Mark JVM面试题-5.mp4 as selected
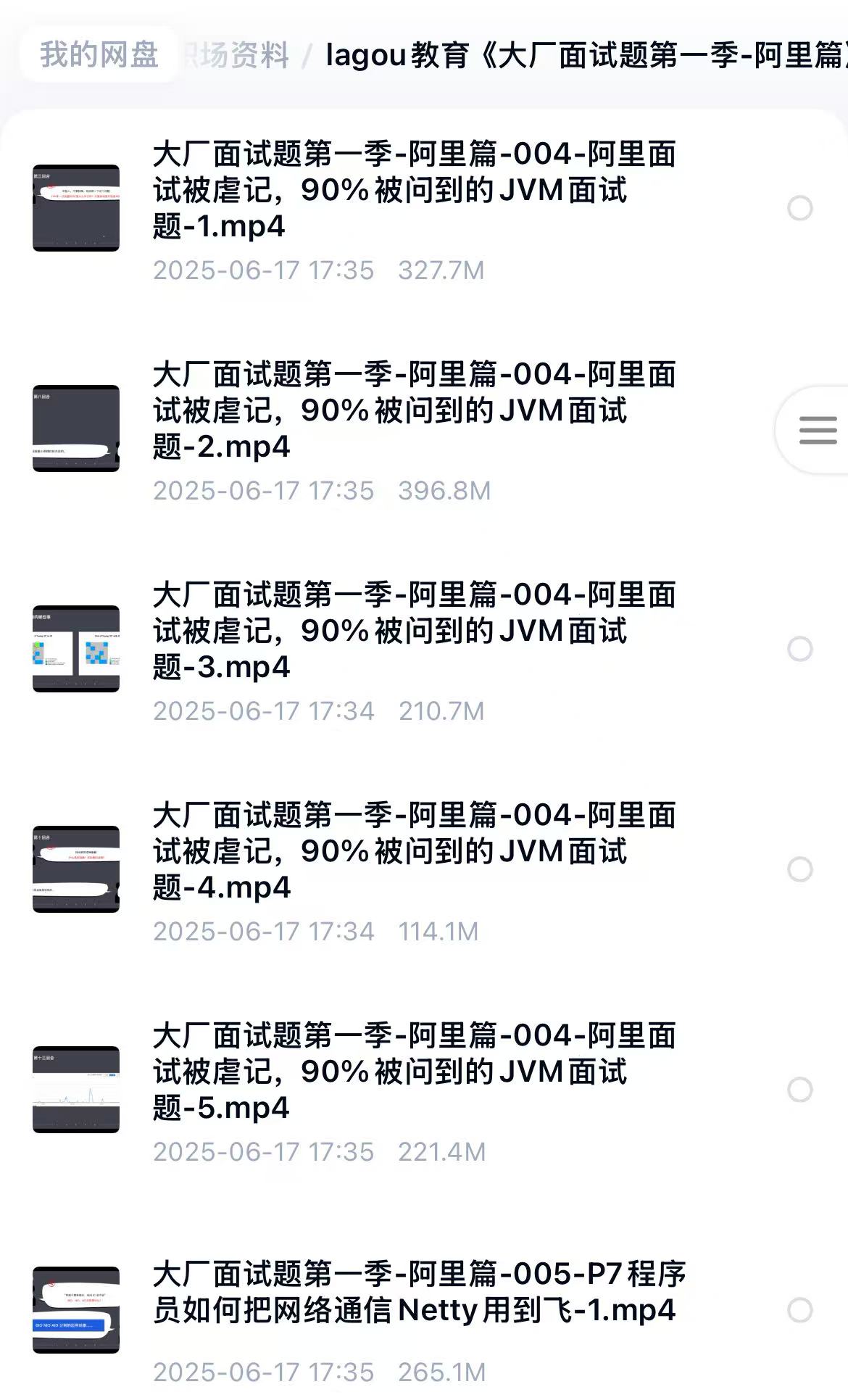 point(800,1090)
